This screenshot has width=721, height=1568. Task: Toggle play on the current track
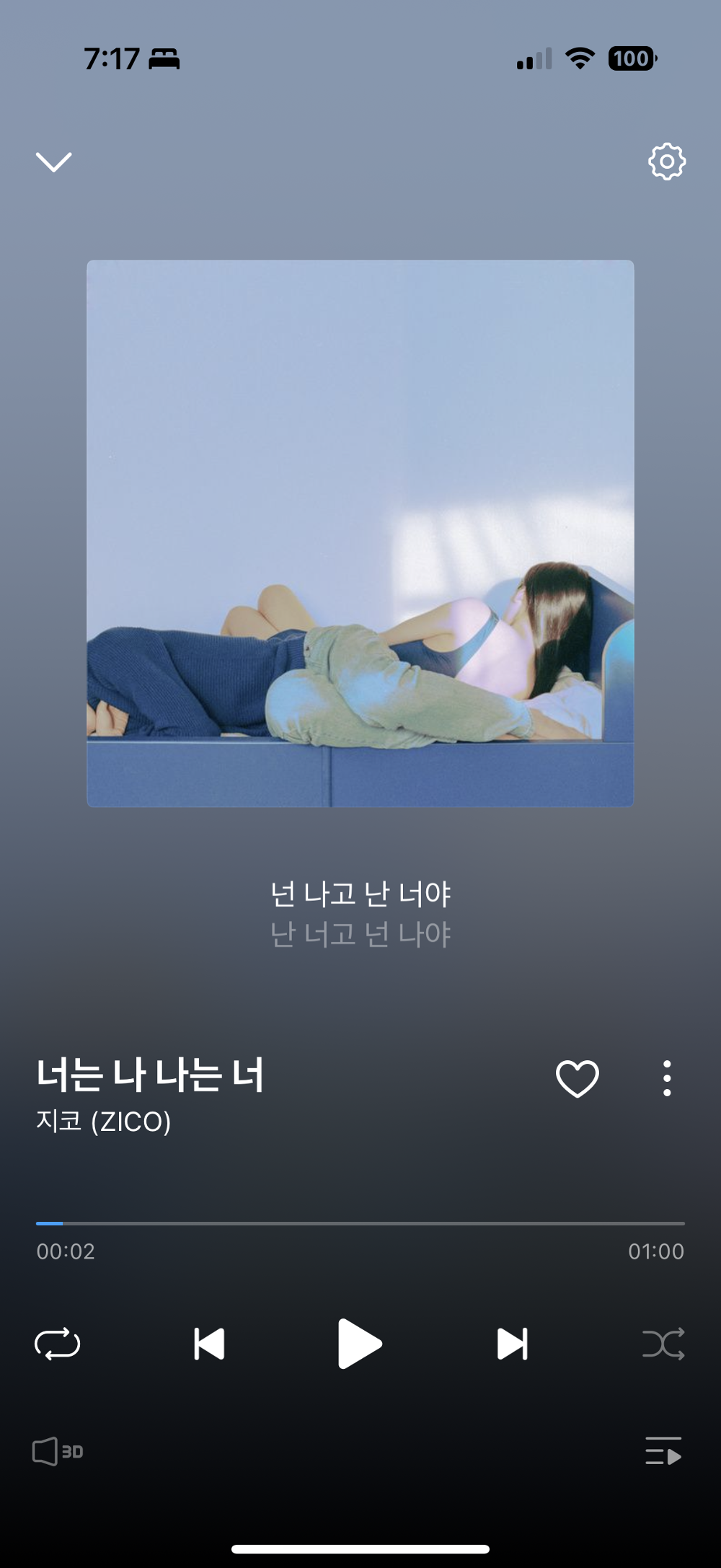360,1343
